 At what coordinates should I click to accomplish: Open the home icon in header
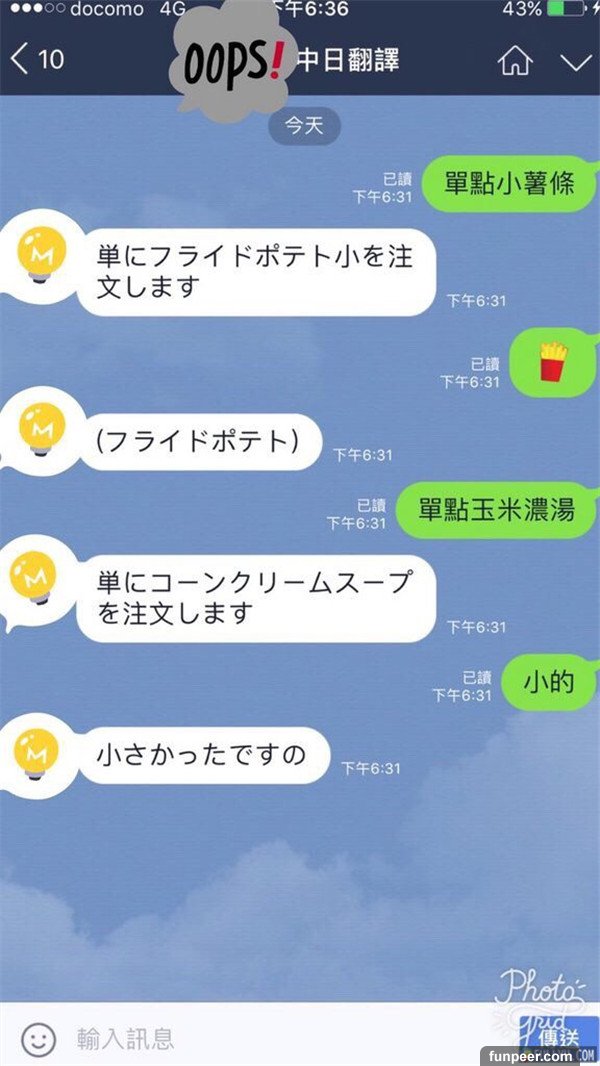point(515,61)
